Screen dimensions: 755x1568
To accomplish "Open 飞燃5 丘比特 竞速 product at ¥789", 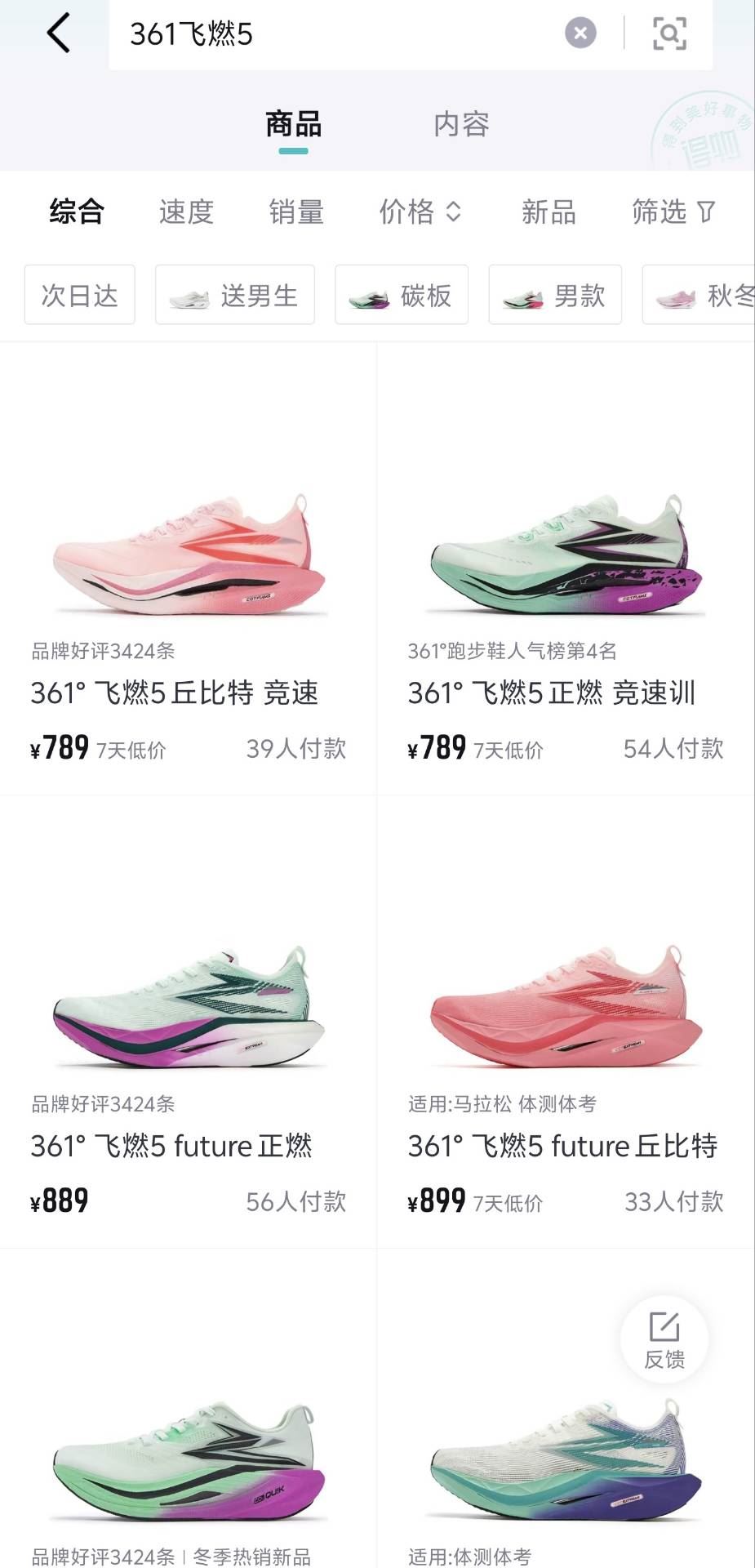I will (x=189, y=568).
